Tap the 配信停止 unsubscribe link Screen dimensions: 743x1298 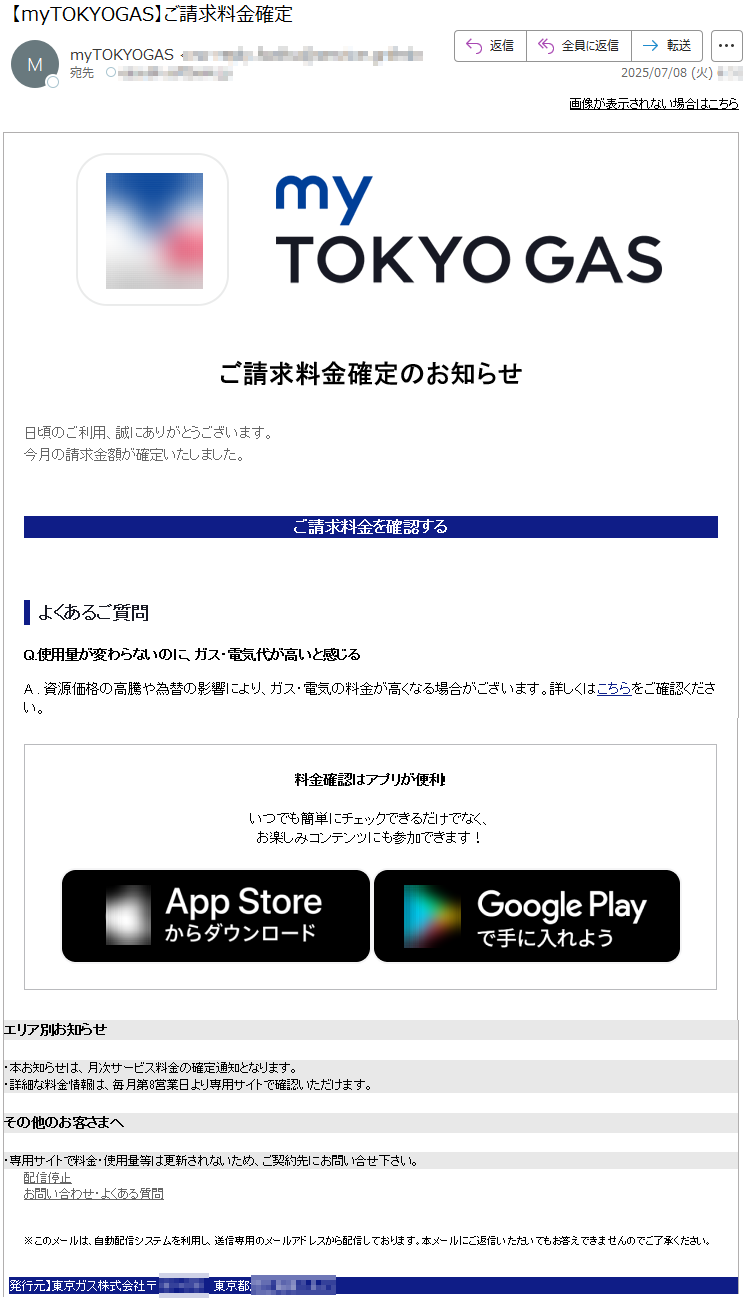[x=47, y=1178]
